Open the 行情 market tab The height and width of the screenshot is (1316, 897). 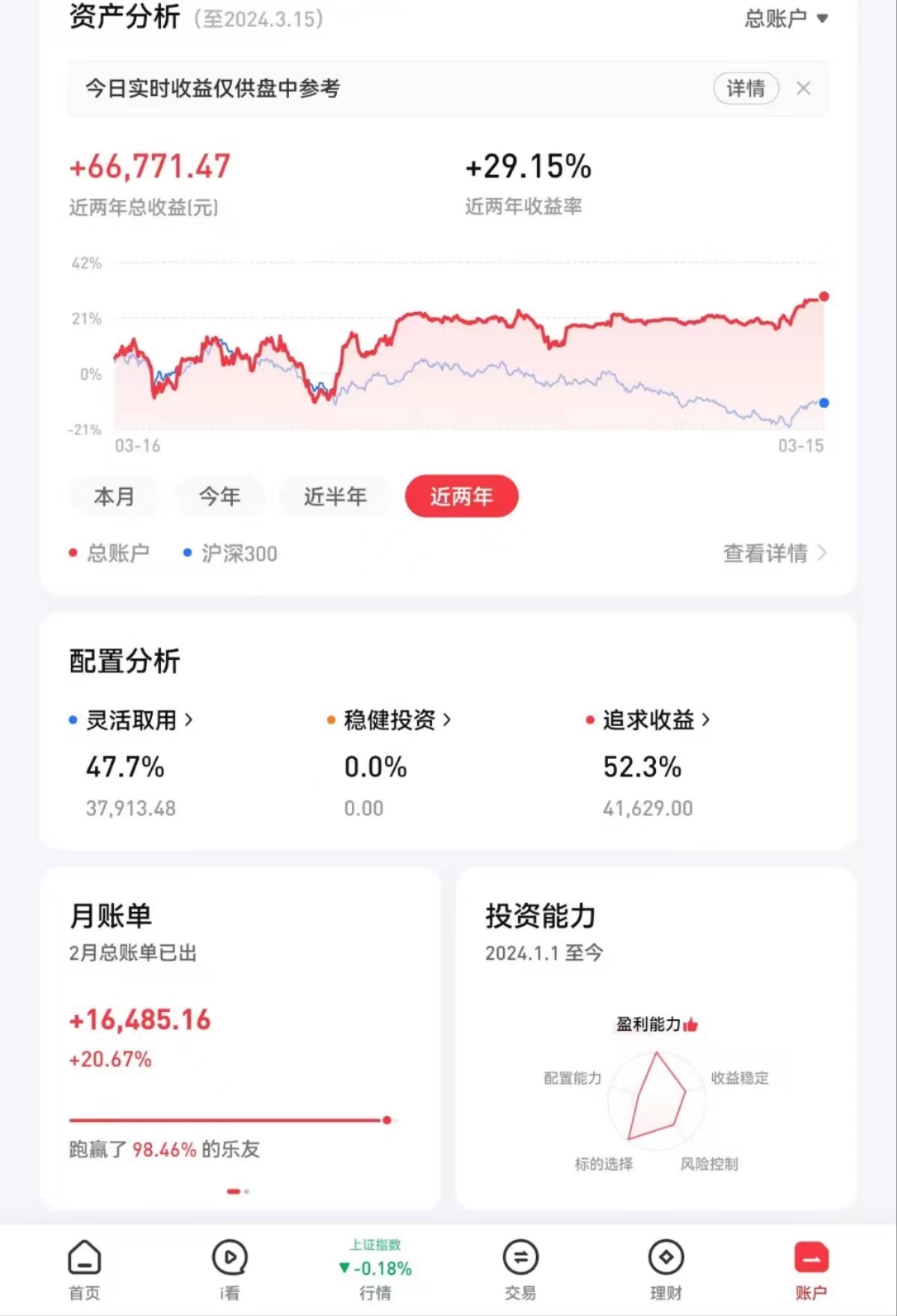click(x=375, y=1270)
